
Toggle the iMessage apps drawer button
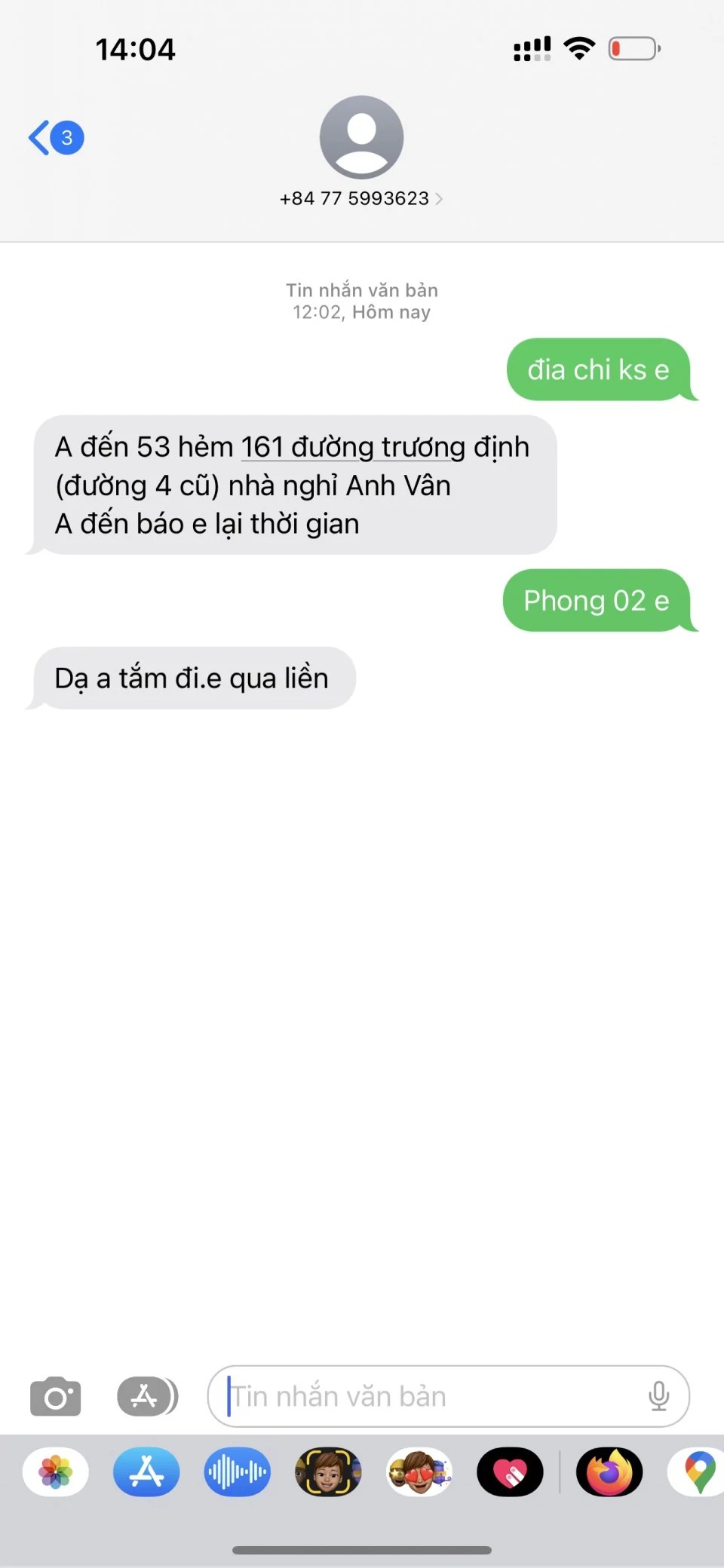(x=147, y=1396)
